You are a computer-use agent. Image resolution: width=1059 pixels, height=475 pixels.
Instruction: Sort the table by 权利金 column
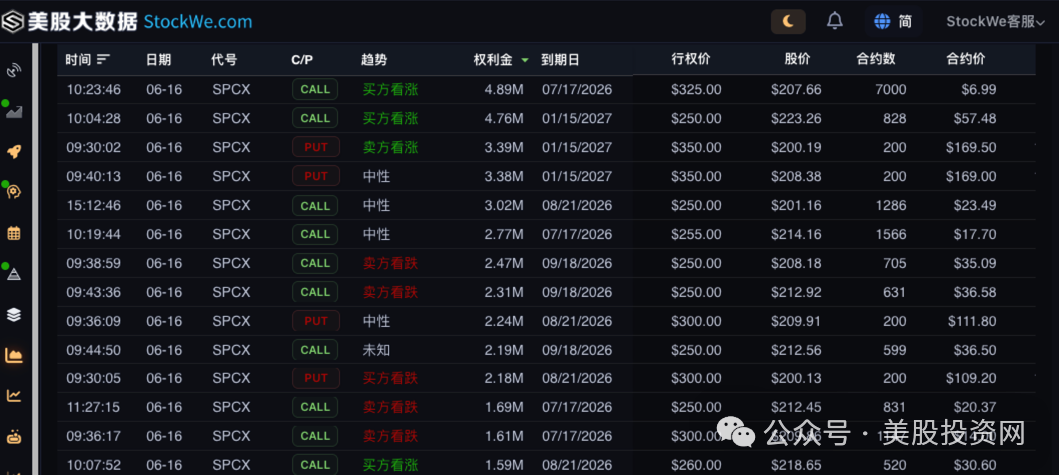click(501, 59)
